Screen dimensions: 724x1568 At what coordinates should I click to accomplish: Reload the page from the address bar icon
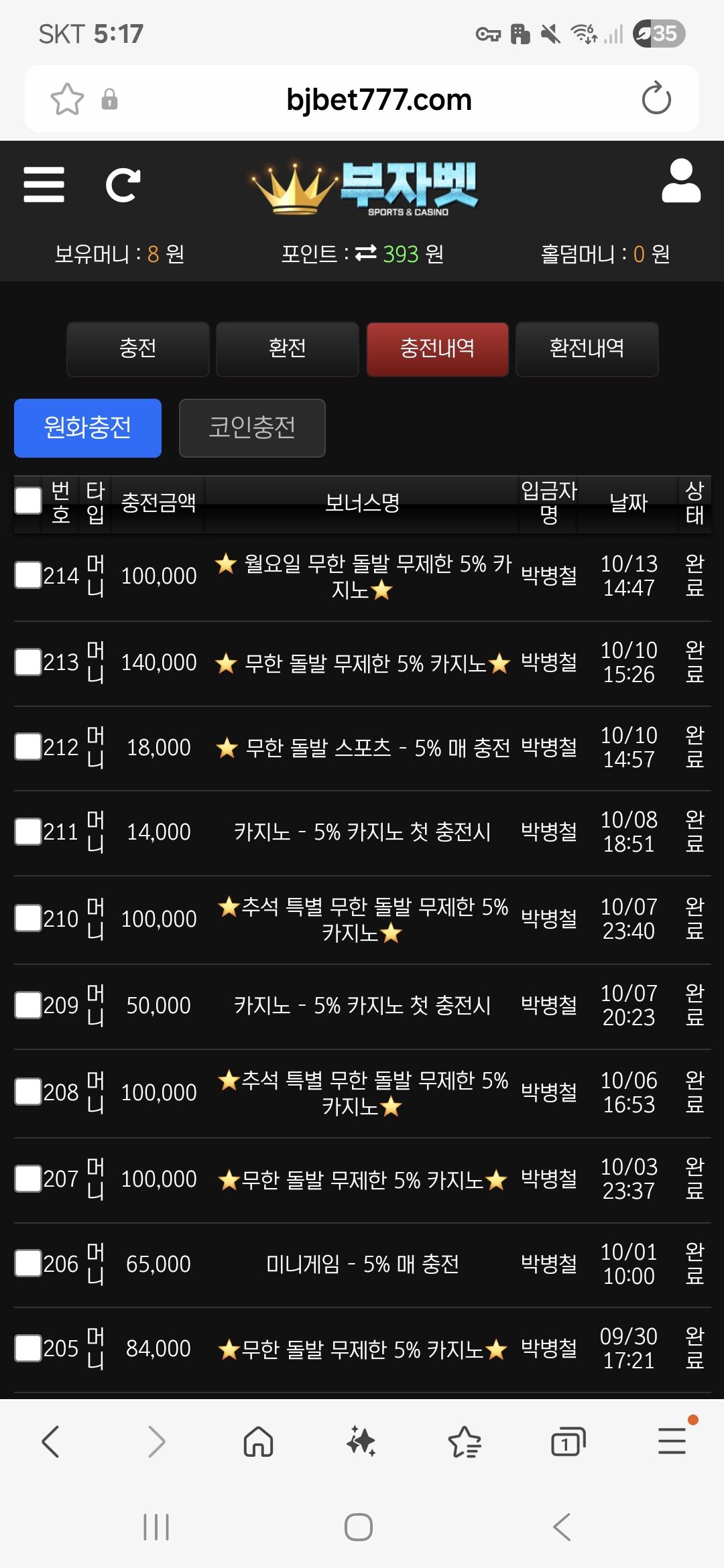pos(655,99)
